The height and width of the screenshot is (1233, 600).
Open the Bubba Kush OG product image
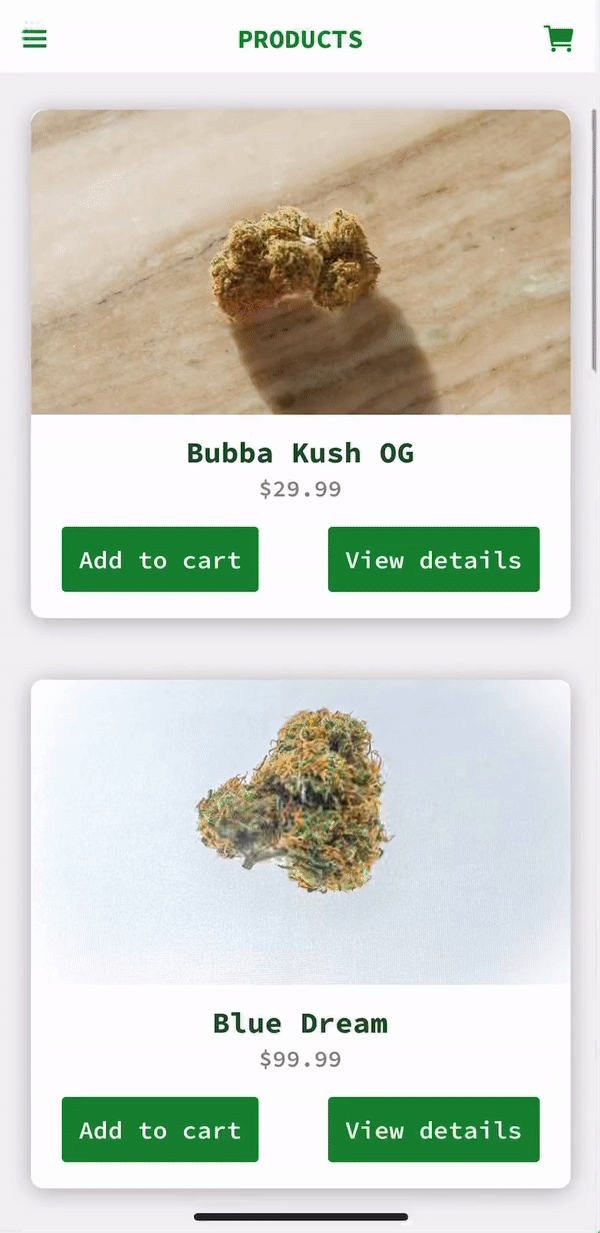point(300,262)
